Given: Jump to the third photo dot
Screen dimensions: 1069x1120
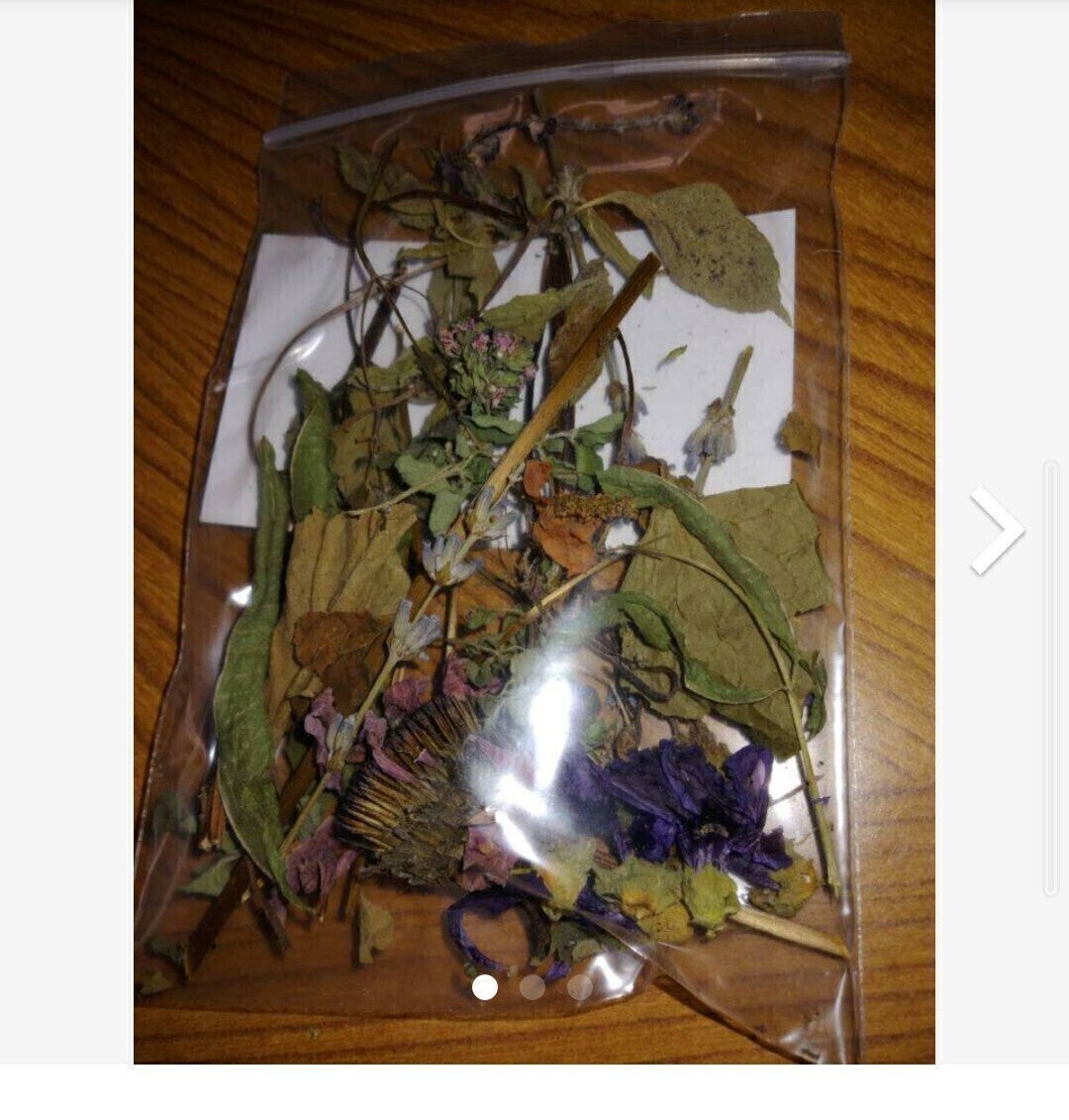Looking at the screenshot, I should [x=580, y=987].
